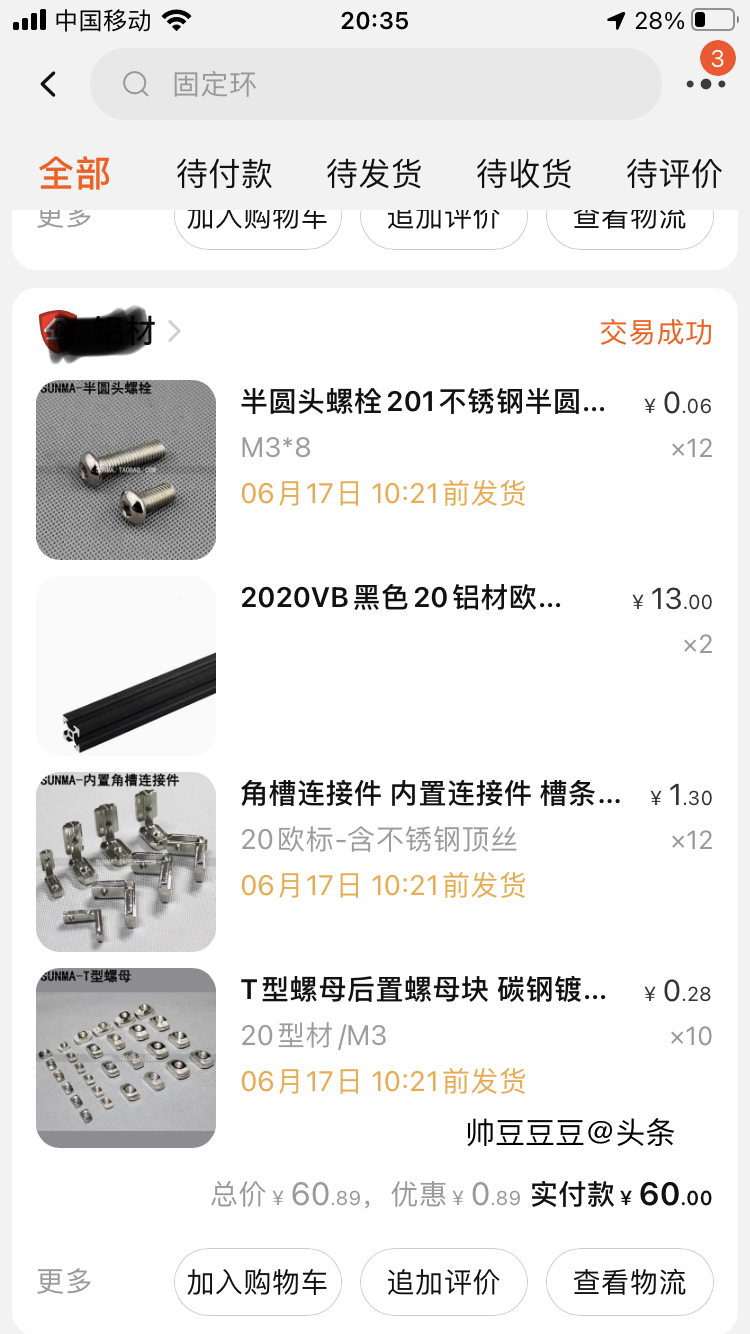Switch to the 待付款 tab
The height and width of the screenshot is (1334, 750).
pos(222,172)
